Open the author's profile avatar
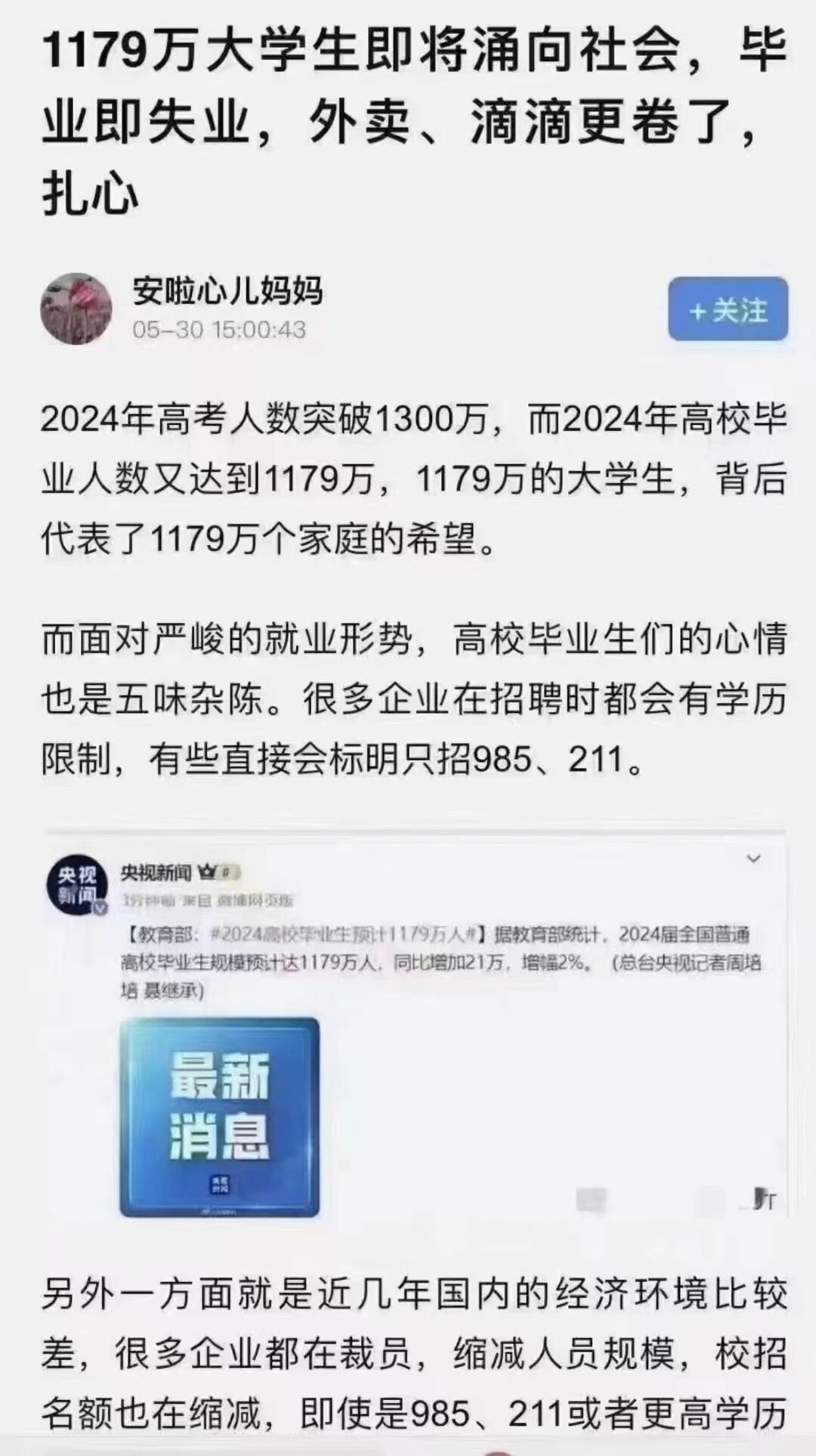This screenshot has width=816, height=1456. [x=76, y=308]
